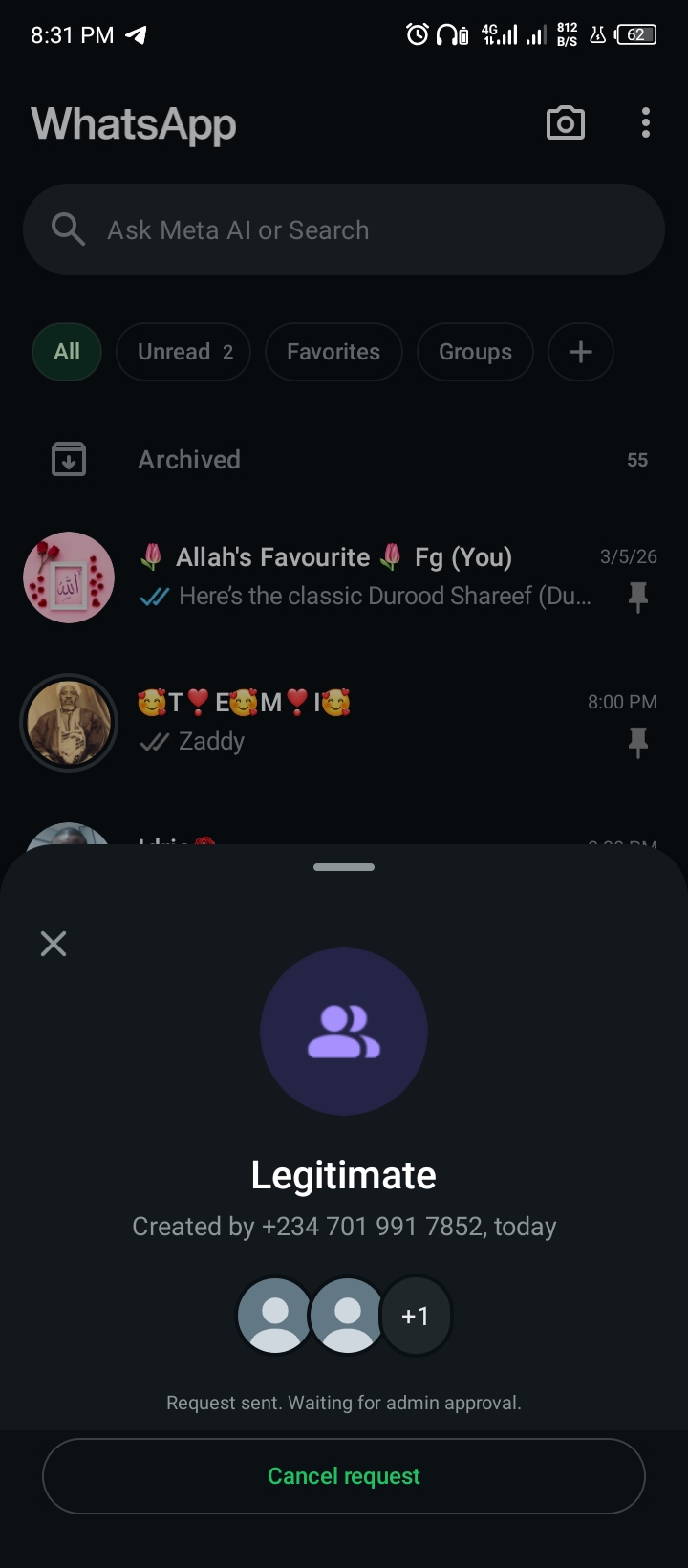
Task: Filter chats by Groups
Action: click(475, 352)
